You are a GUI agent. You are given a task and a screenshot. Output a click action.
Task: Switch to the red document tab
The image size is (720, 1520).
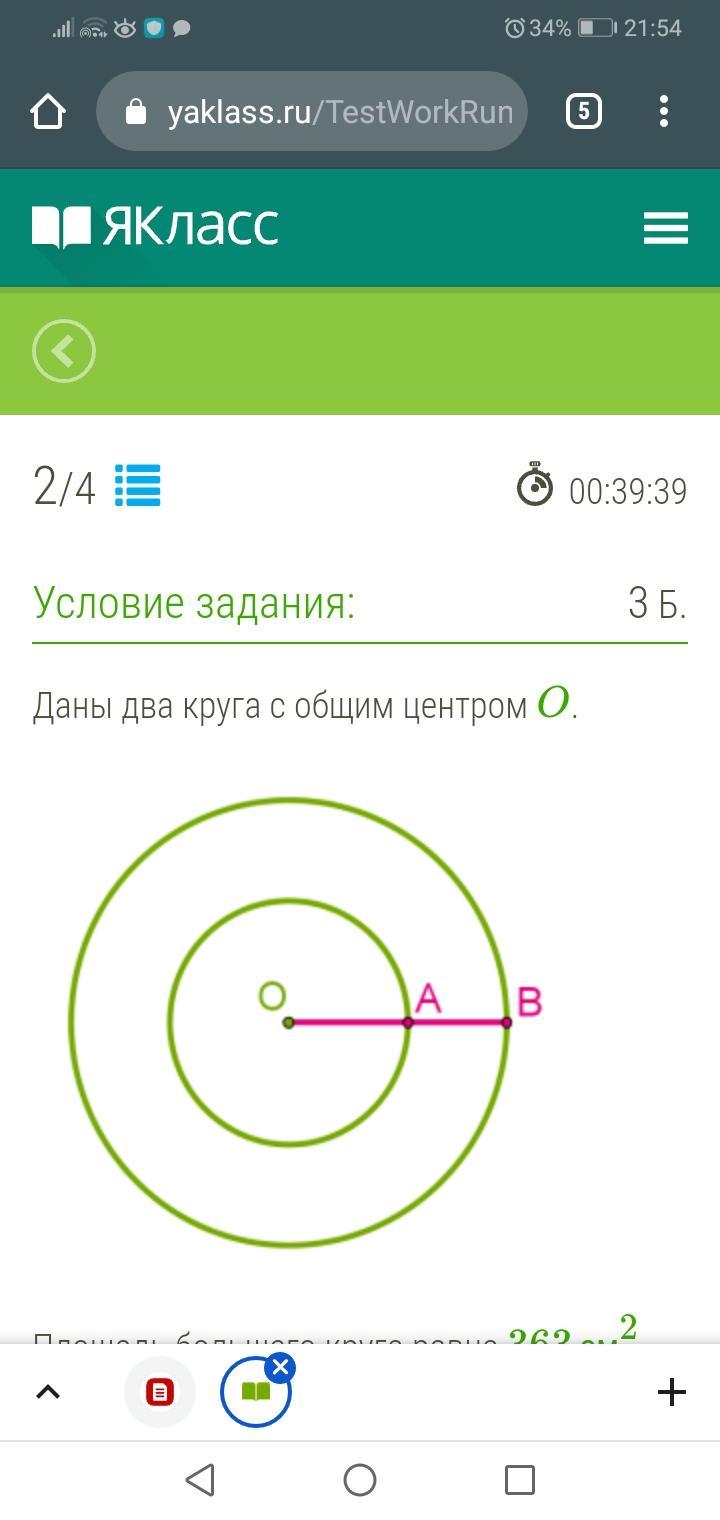tap(160, 1391)
